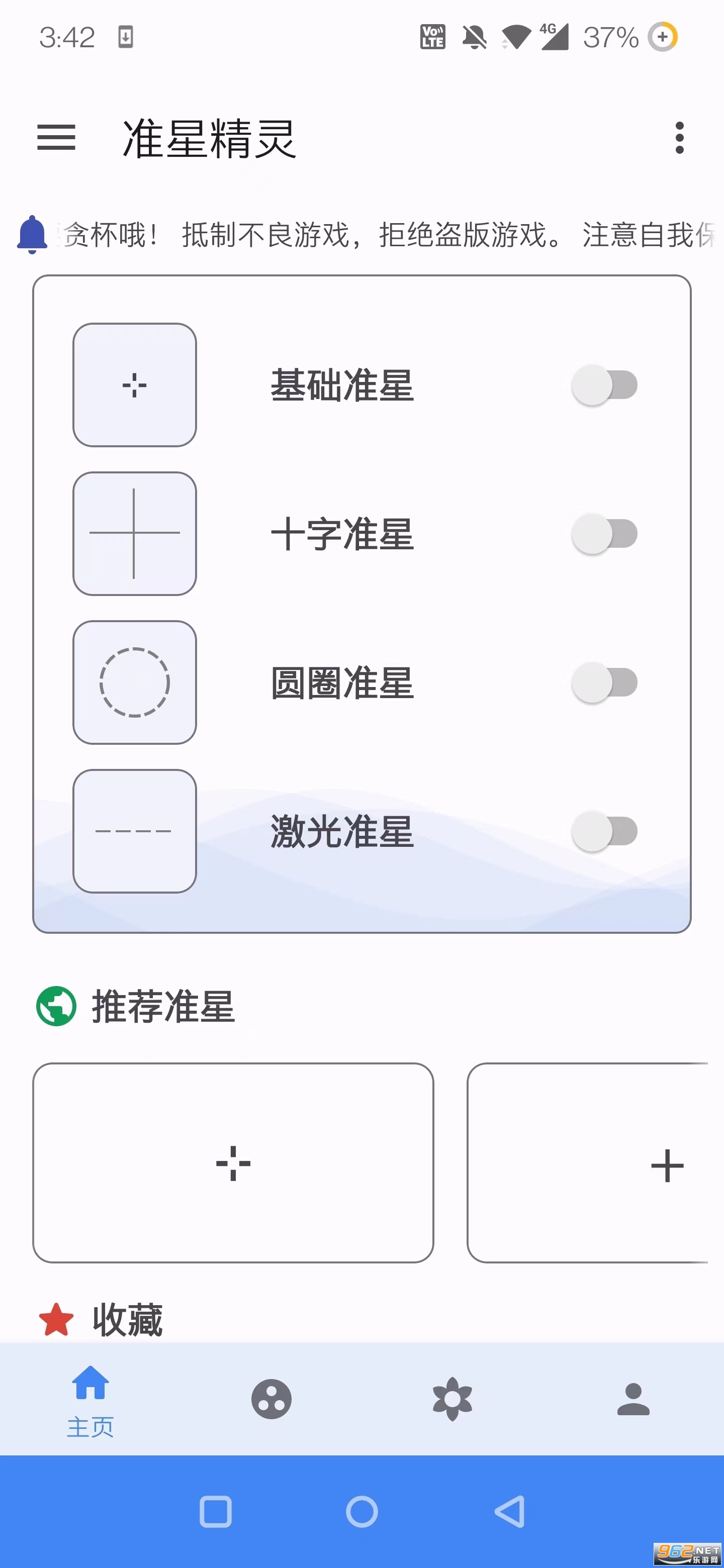Screen dimensions: 724x1568
Task: Enable the 基础准星 switch
Action: point(604,385)
